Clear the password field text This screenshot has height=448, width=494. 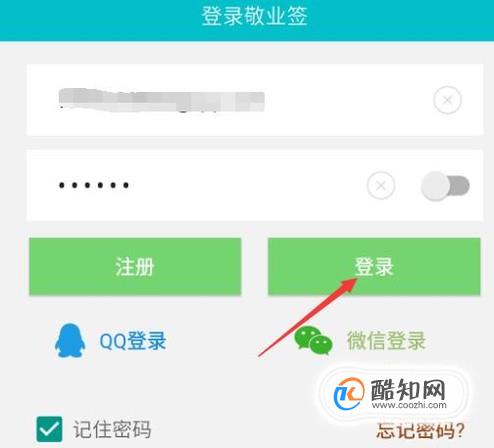(381, 185)
